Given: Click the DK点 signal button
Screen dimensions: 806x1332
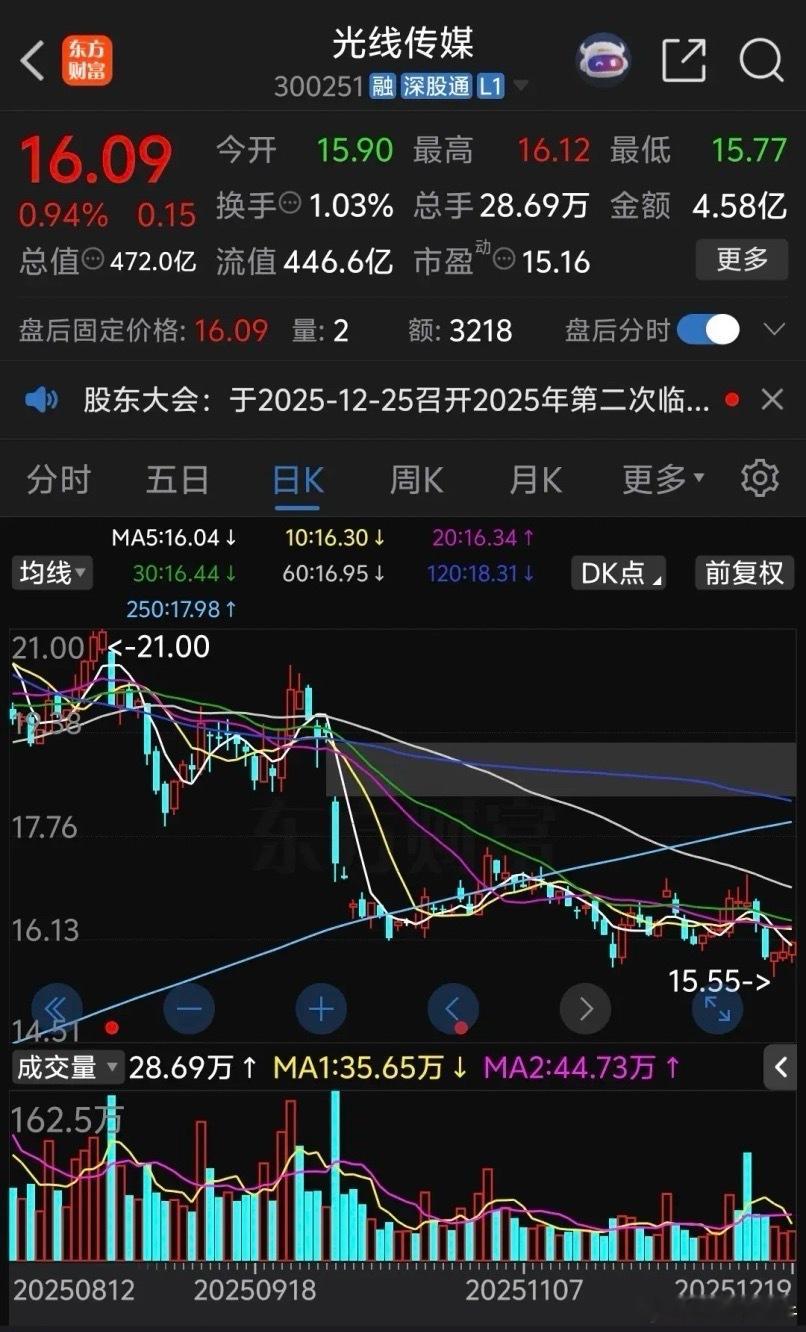Looking at the screenshot, I should (618, 573).
